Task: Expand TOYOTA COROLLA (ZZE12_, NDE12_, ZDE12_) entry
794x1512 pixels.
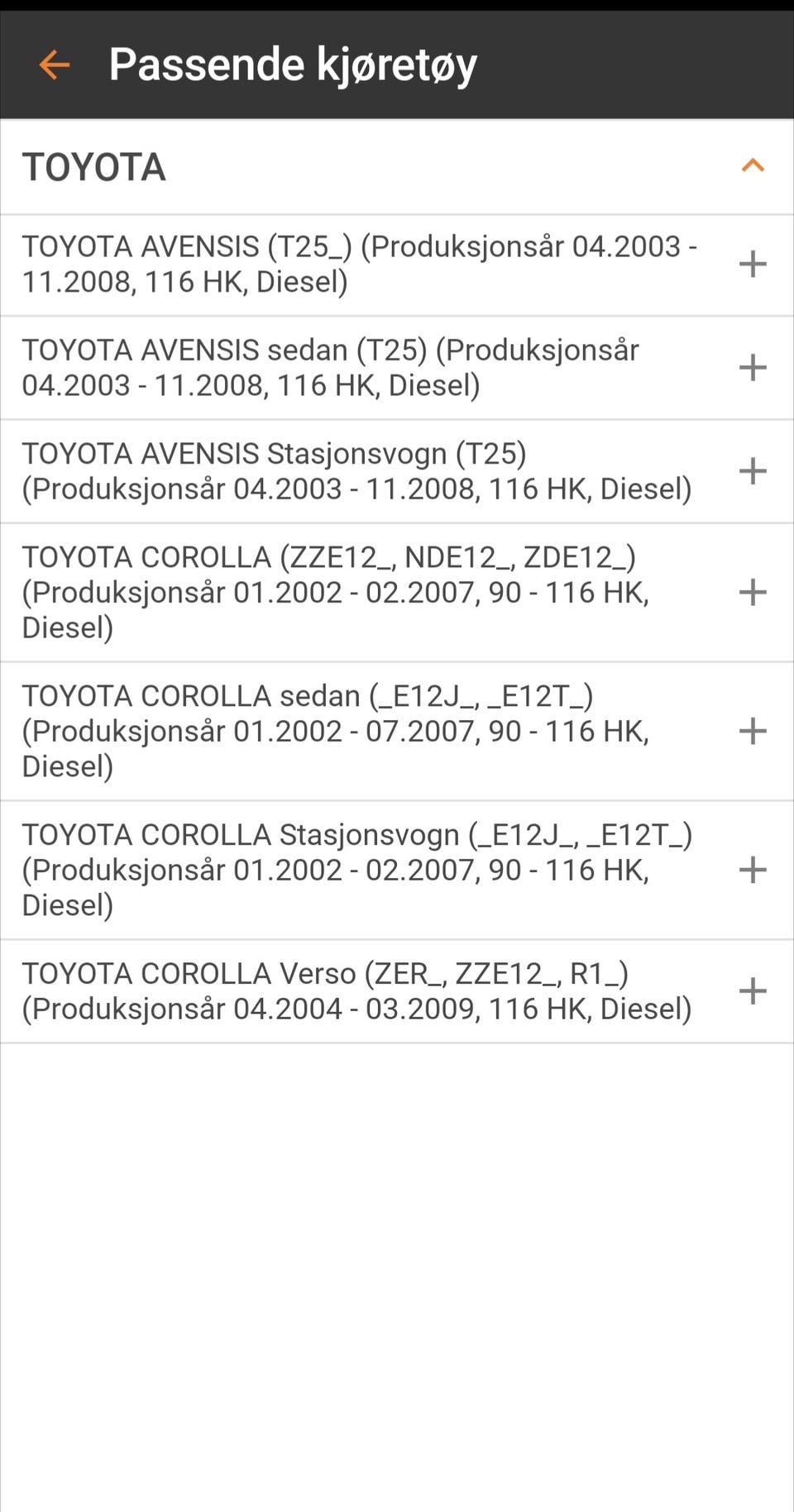Action: pyautogui.click(x=753, y=592)
